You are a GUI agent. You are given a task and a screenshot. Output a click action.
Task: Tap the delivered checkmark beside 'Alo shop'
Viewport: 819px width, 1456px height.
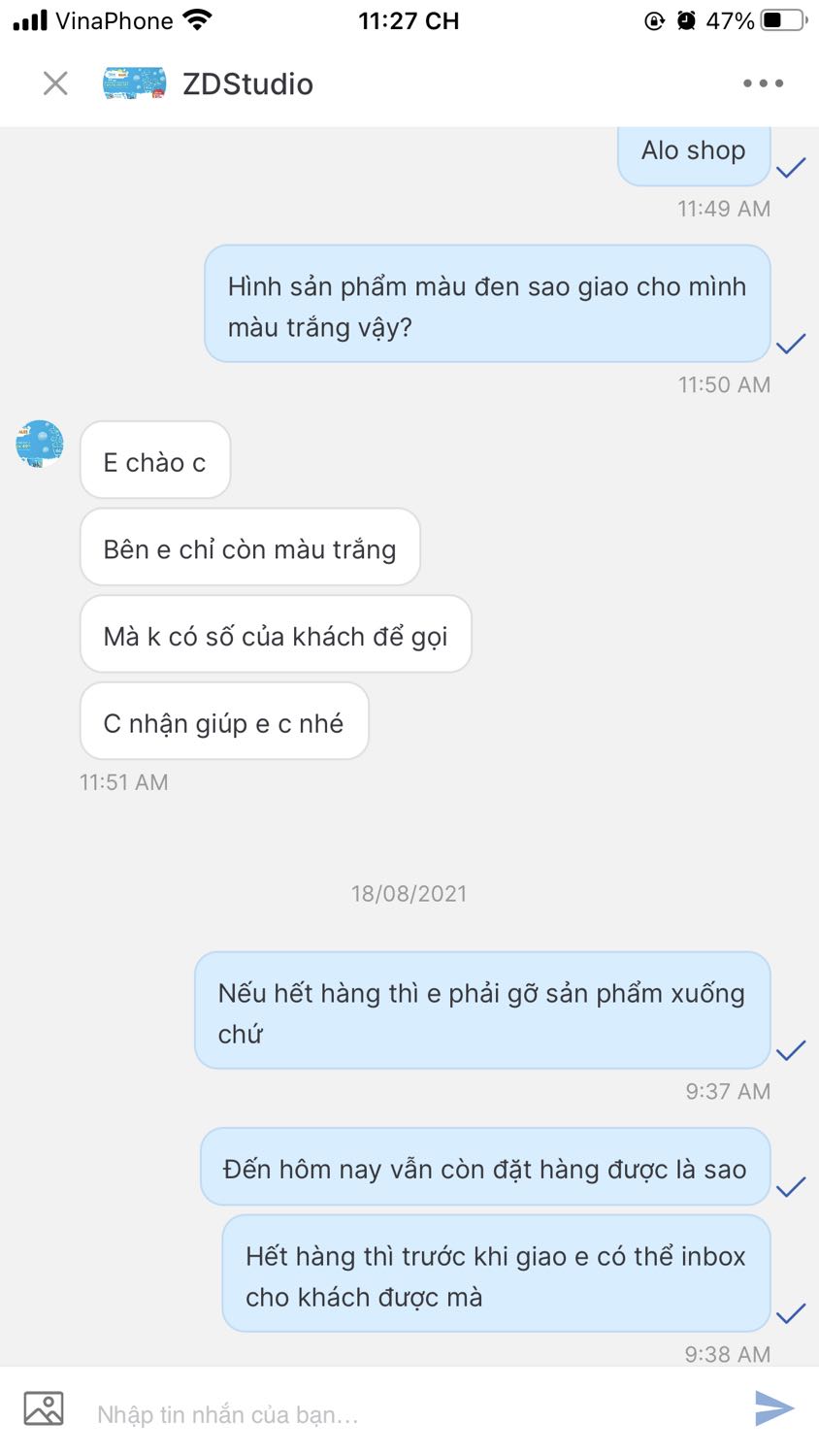click(x=791, y=168)
